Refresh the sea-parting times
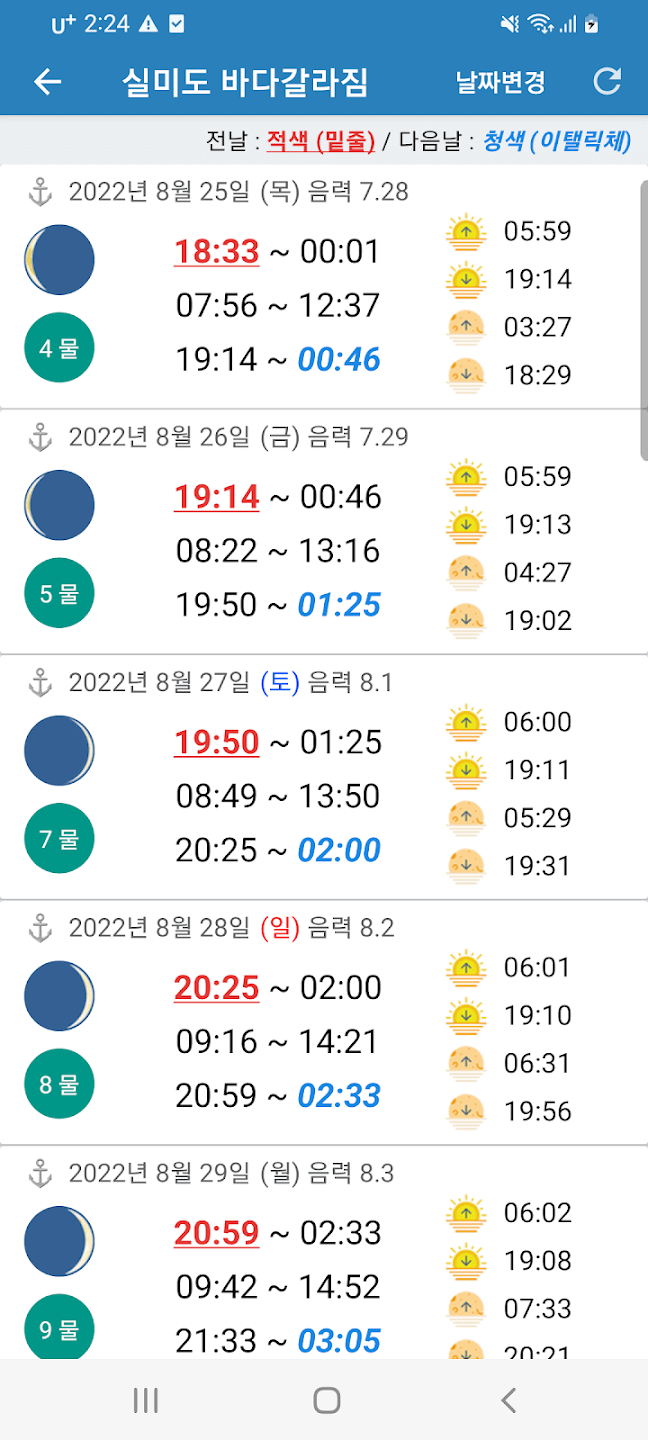 607,82
